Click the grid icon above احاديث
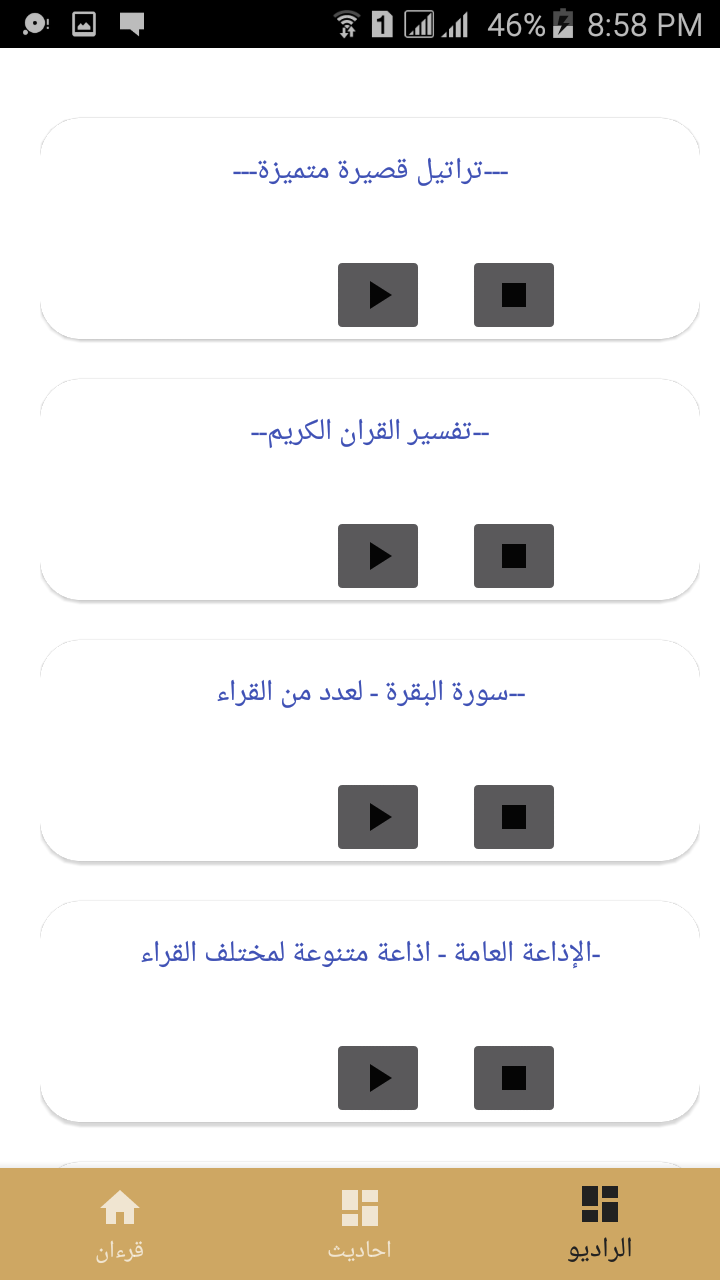The image size is (720, 1280). pyautogui.click(x=360, y=1207)
